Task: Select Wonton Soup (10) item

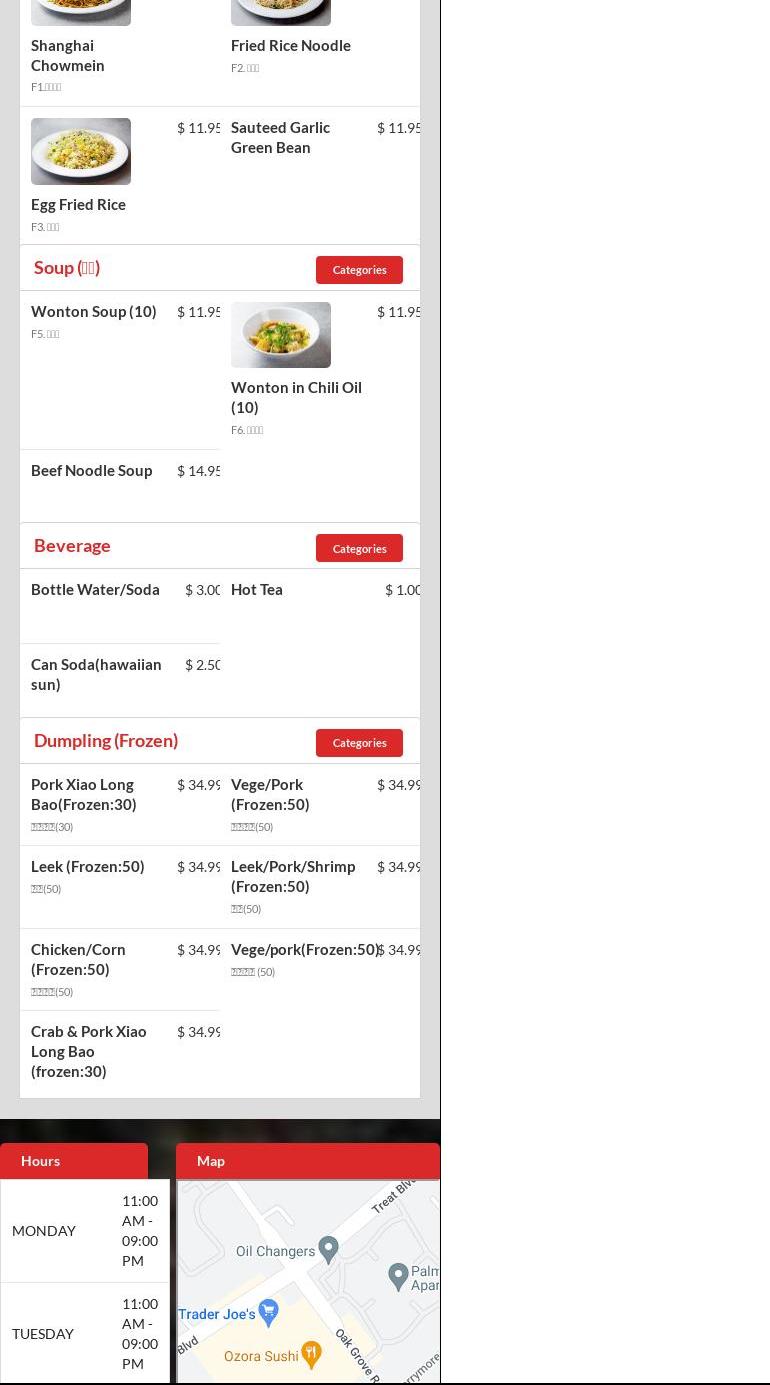Action: 94,312
